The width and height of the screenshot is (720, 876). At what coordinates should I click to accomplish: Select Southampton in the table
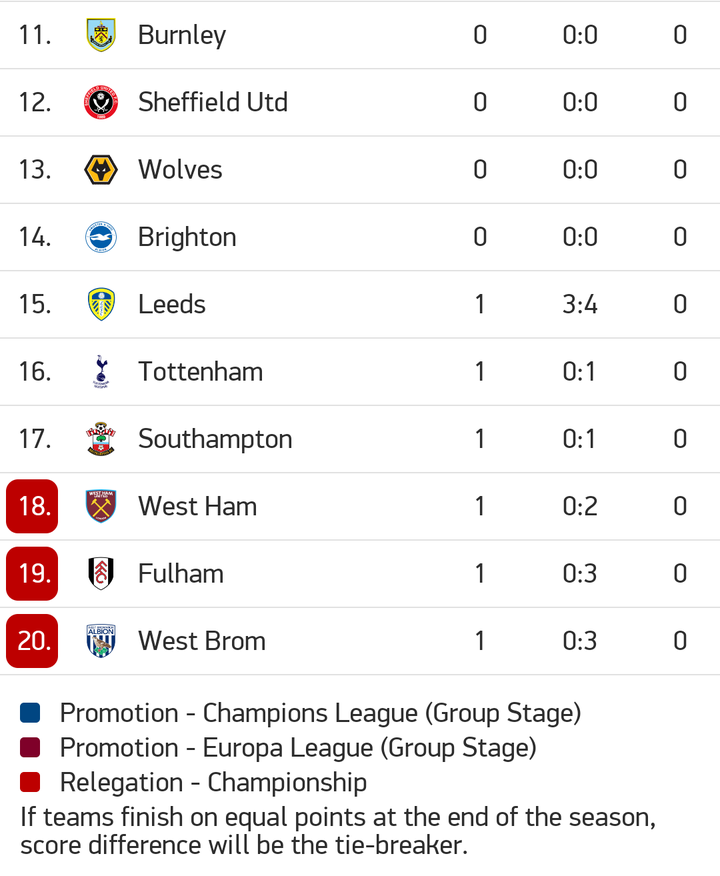click(215, 439)
